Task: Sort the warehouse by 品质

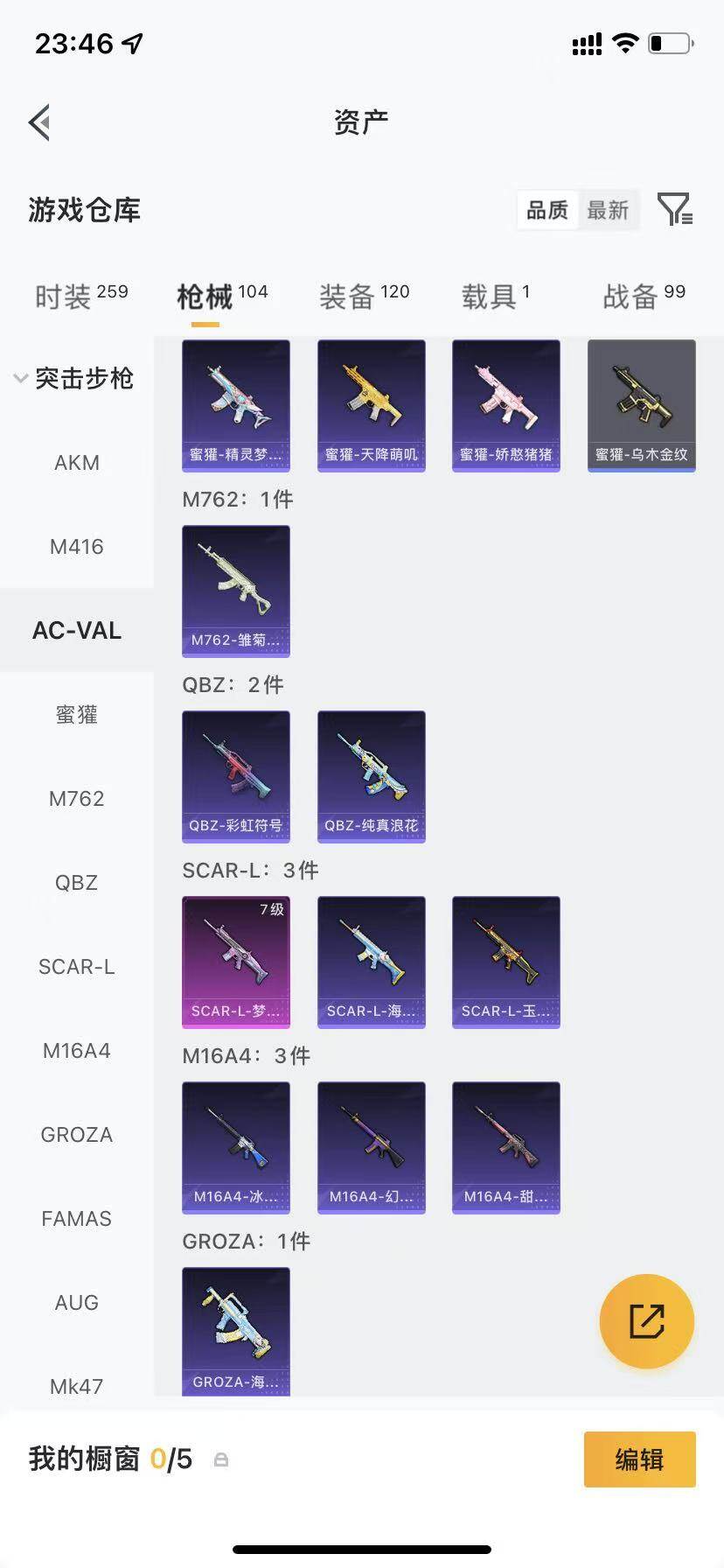Action: point(547,210)
